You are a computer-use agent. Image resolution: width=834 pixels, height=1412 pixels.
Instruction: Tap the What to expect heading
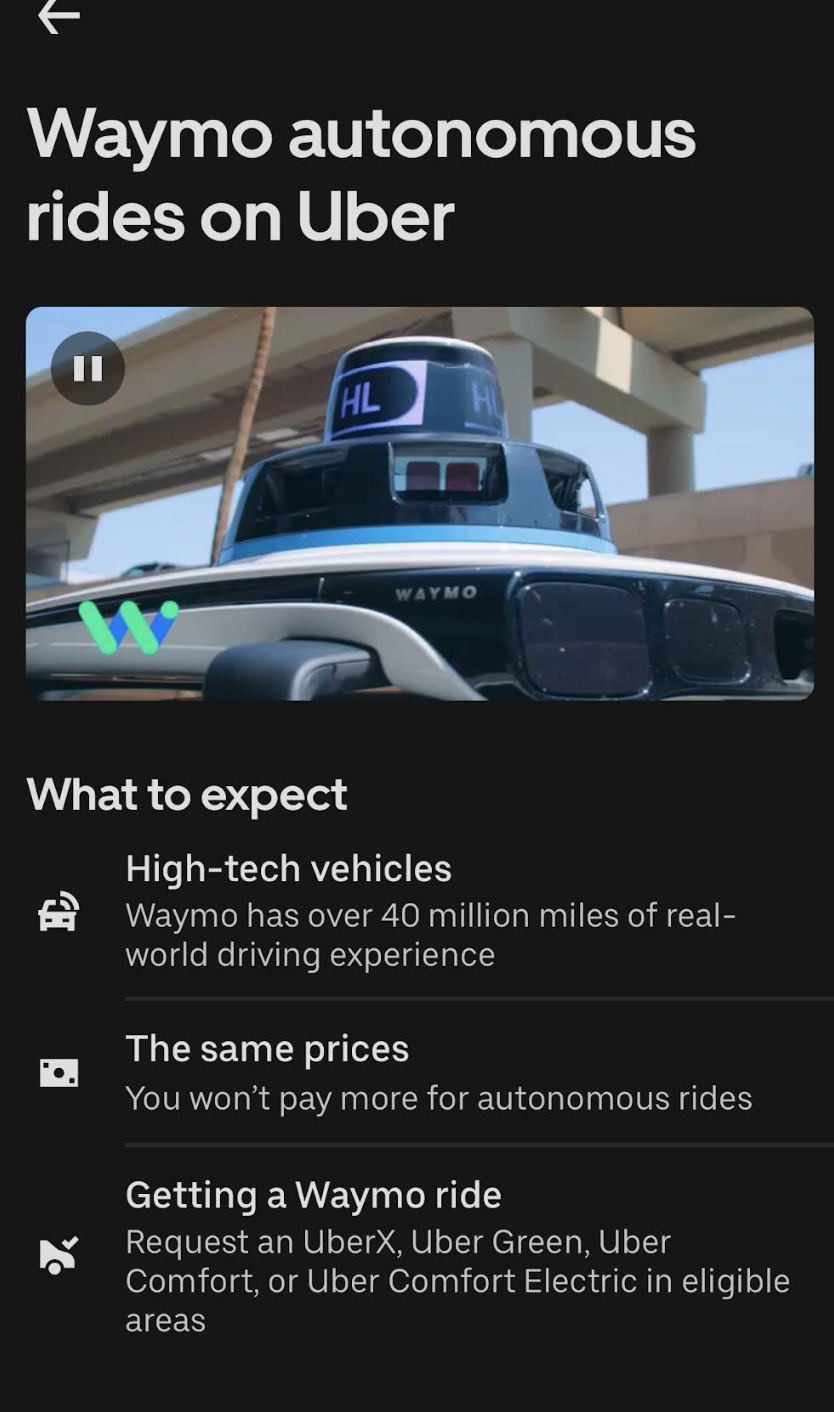pos(187,795)
